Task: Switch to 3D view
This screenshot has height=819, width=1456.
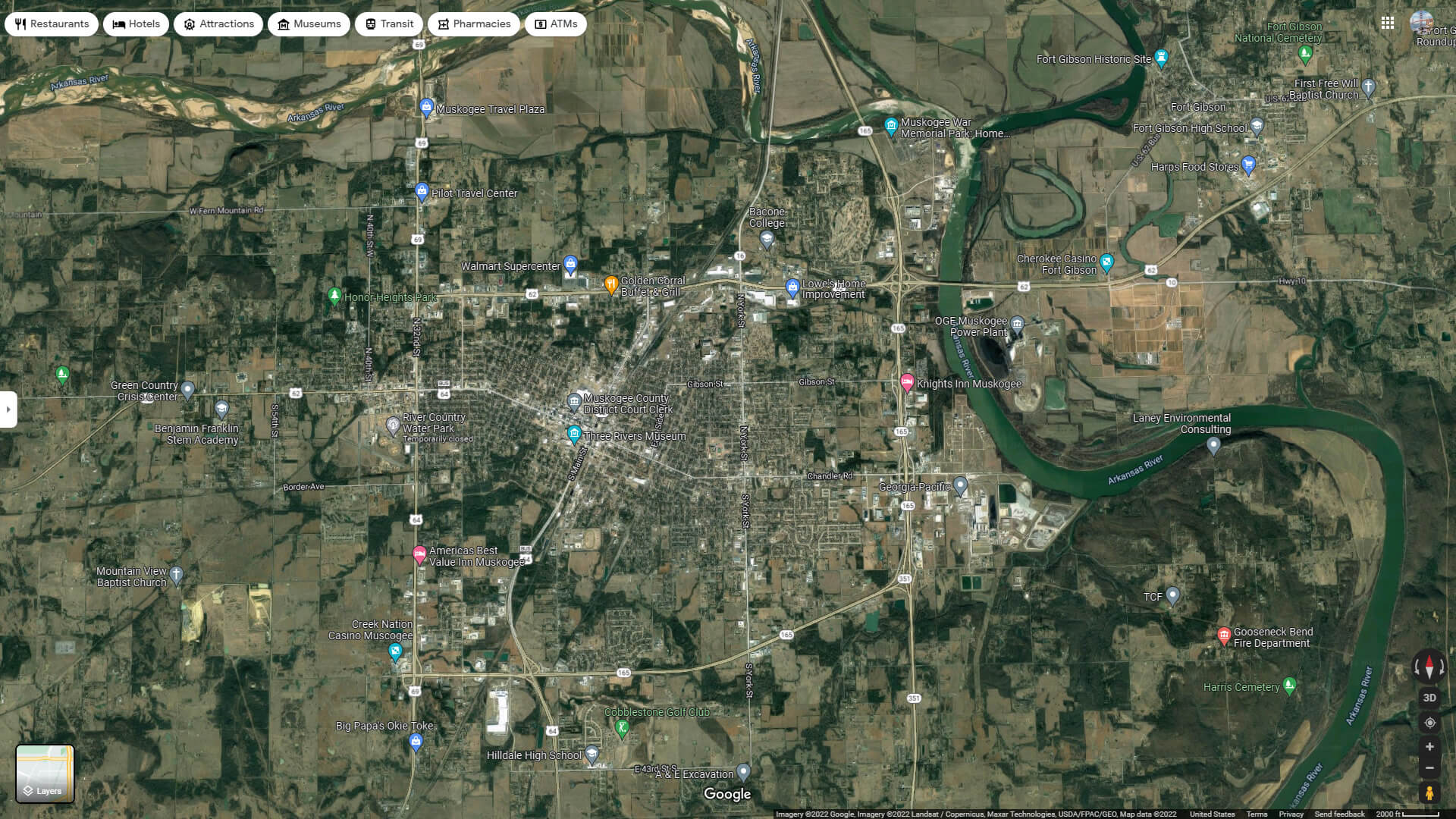Action: point(1429,698)
